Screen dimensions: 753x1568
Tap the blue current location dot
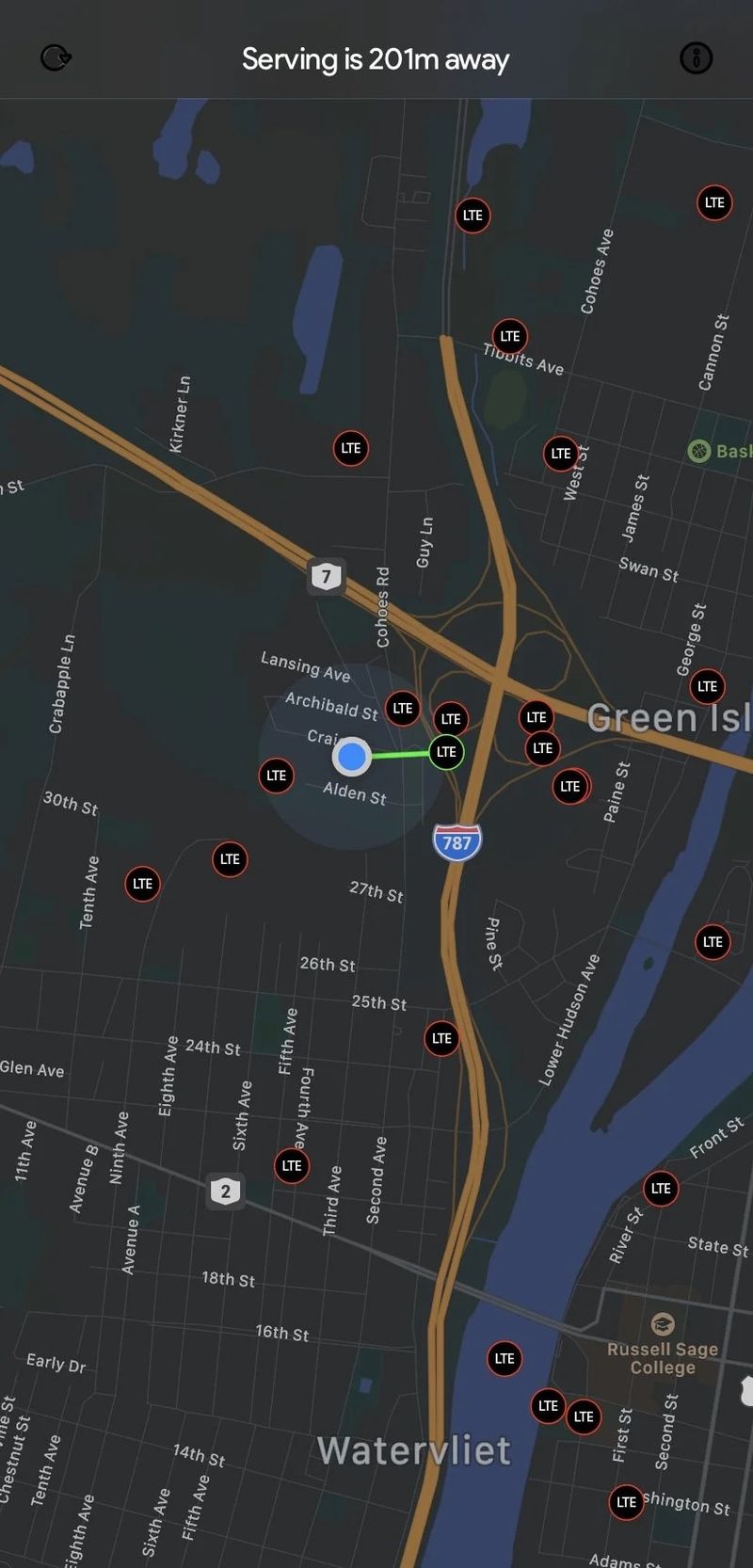pyautogui.click(x=351, y=756)
